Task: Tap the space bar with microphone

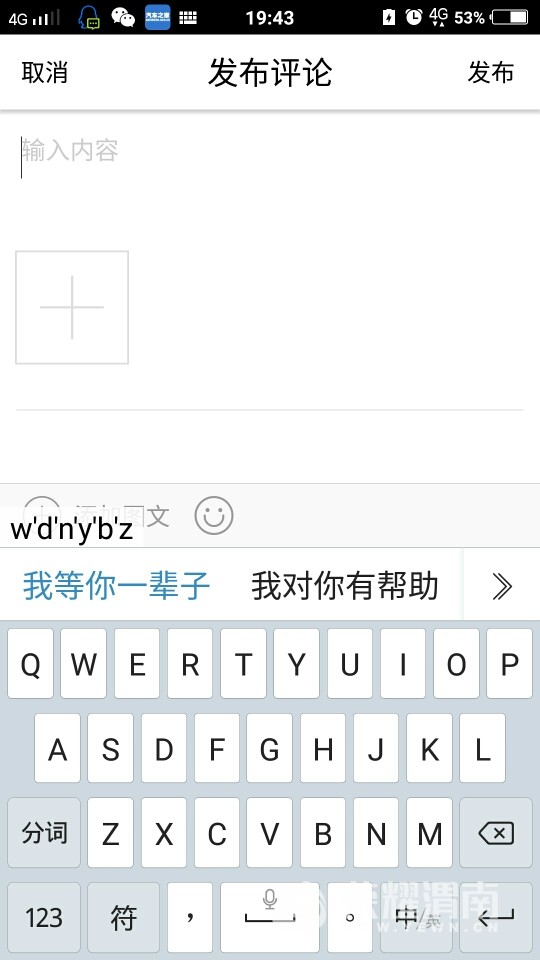Action: [x=270, y=917]
